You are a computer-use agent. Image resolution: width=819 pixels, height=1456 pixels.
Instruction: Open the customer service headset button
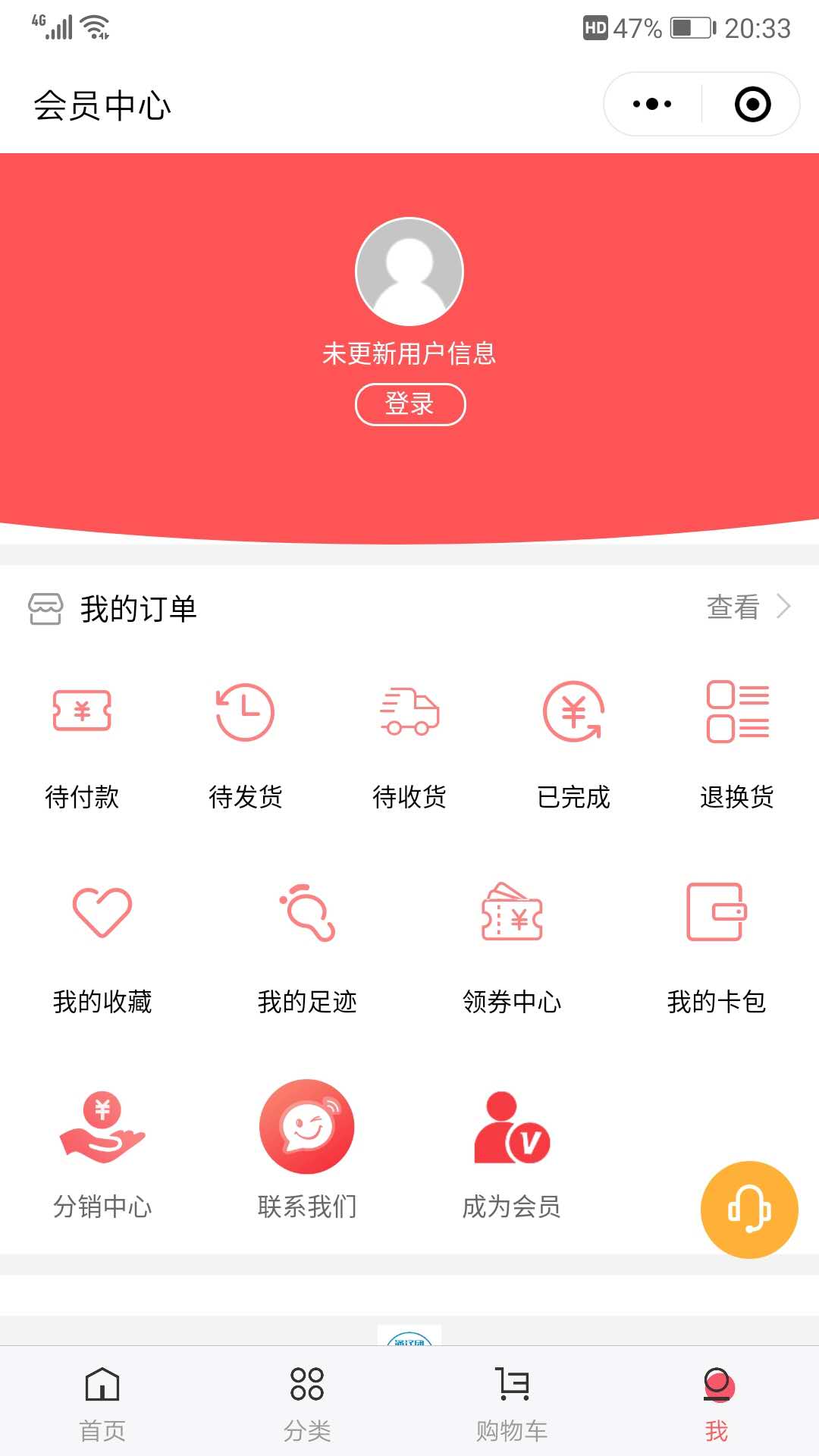point(749,1211)
